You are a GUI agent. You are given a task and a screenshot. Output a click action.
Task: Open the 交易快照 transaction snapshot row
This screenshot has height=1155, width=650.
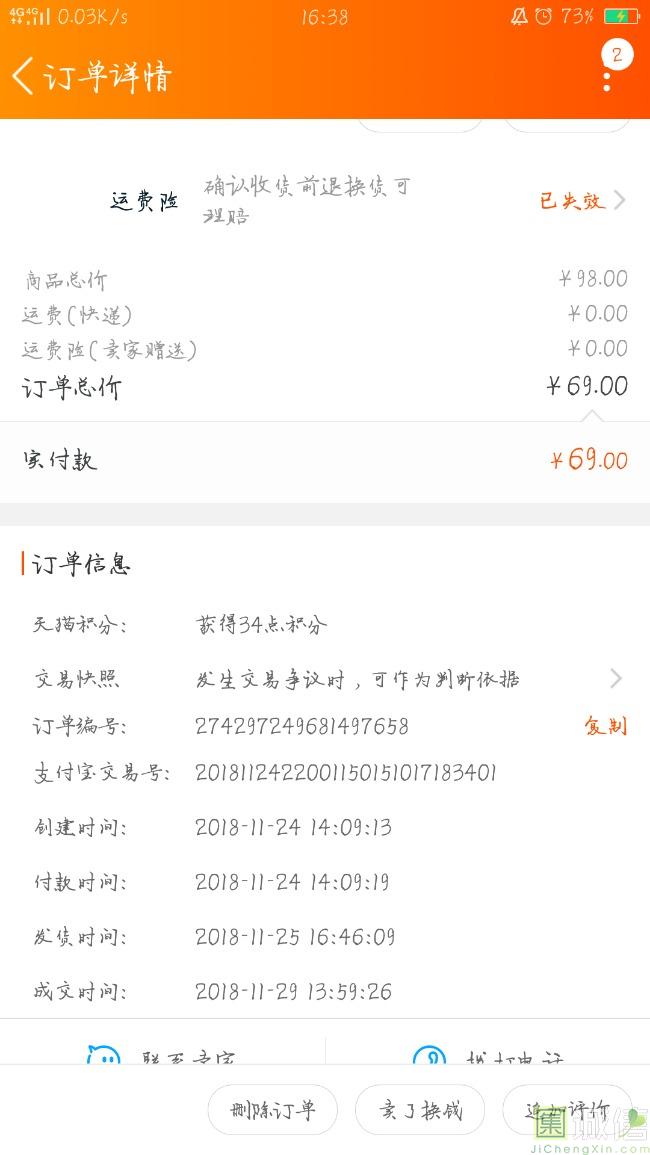pos(325,678)
